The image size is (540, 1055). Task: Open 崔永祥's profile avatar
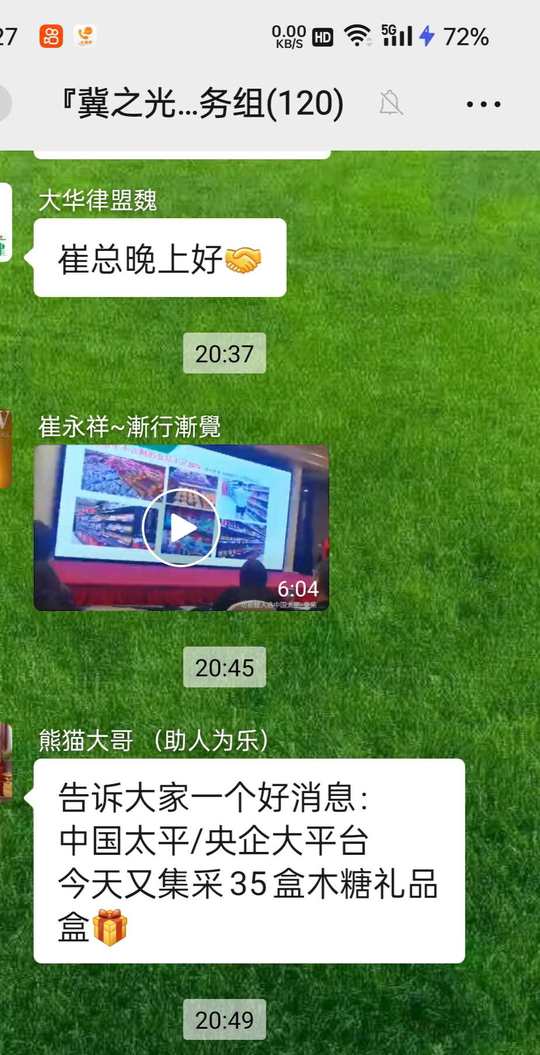(x=5, y=448)
